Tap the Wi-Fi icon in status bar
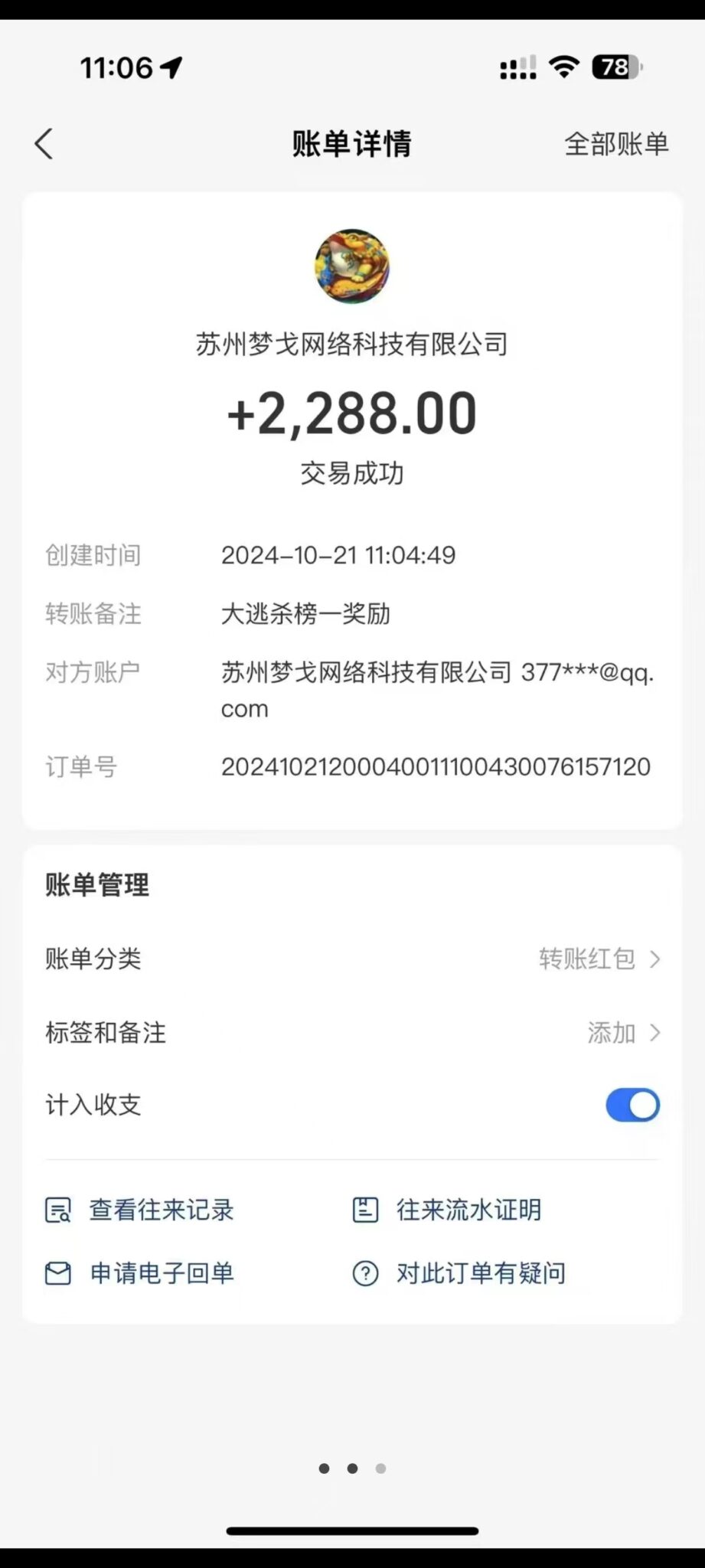Screen dimensions: 705x1568 tap(563, 69)
